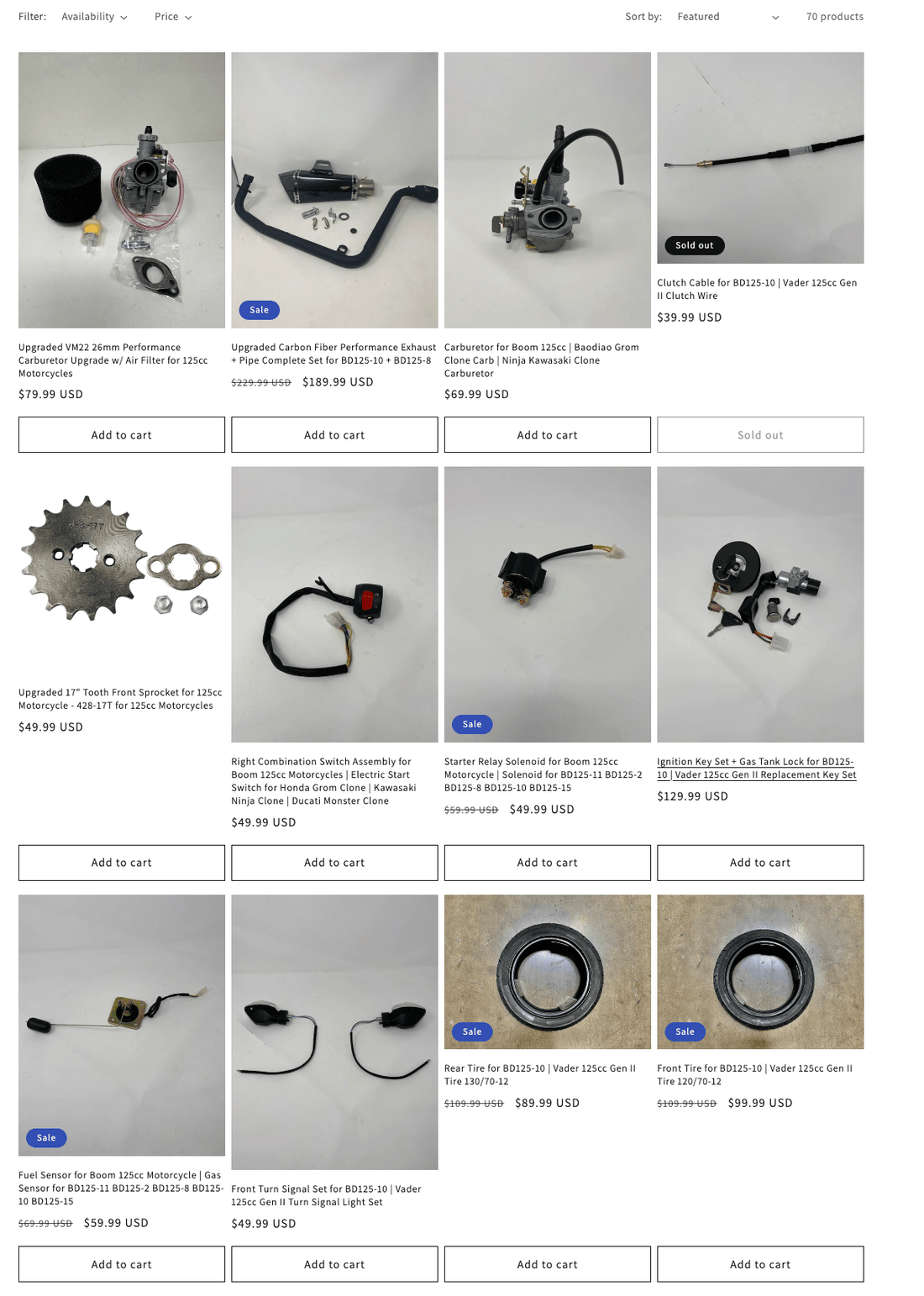Viewport: 924px width, 1296px height.
Task: Expand the Price filter
Action: [x=172, y=17]
